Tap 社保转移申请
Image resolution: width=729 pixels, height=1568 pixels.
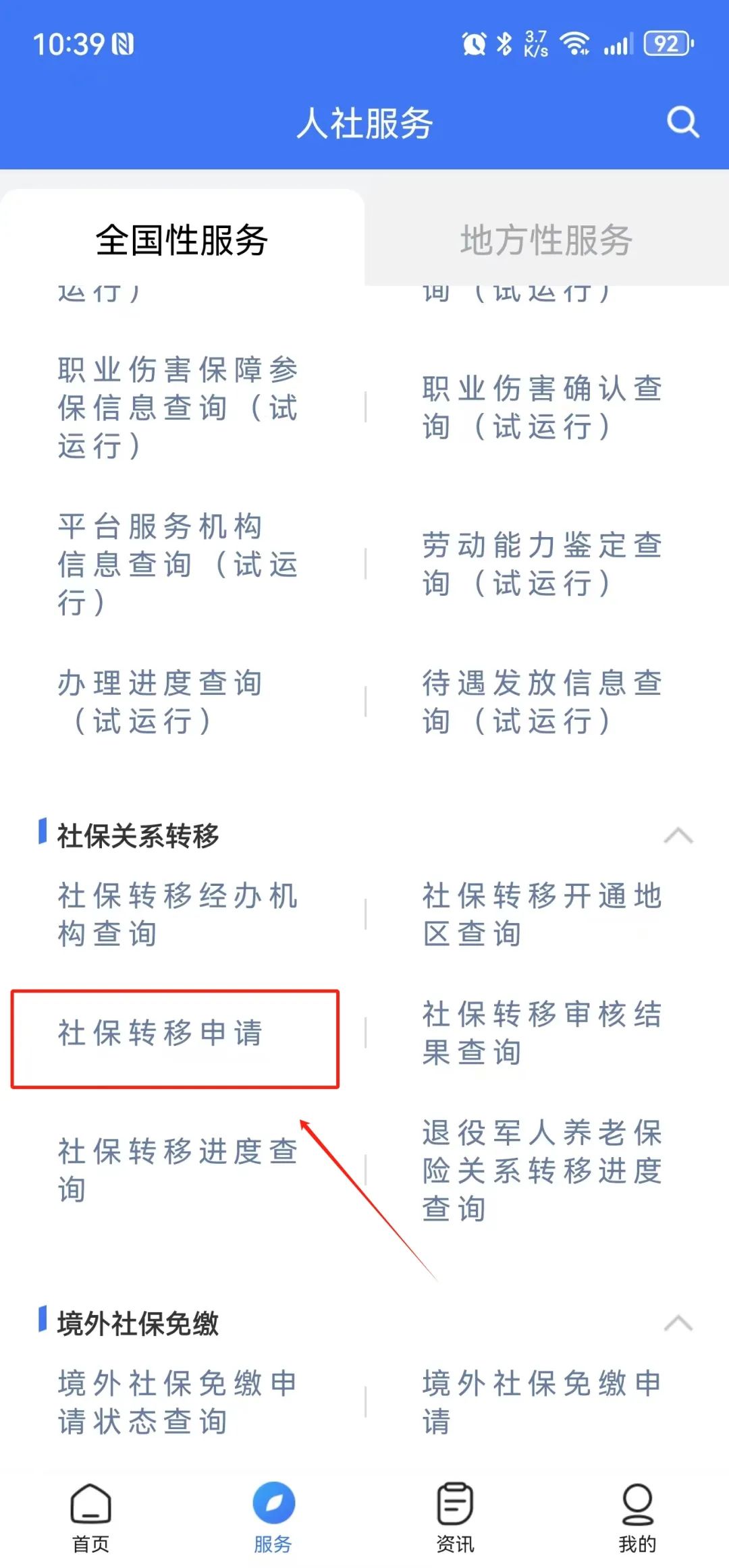160,1033
